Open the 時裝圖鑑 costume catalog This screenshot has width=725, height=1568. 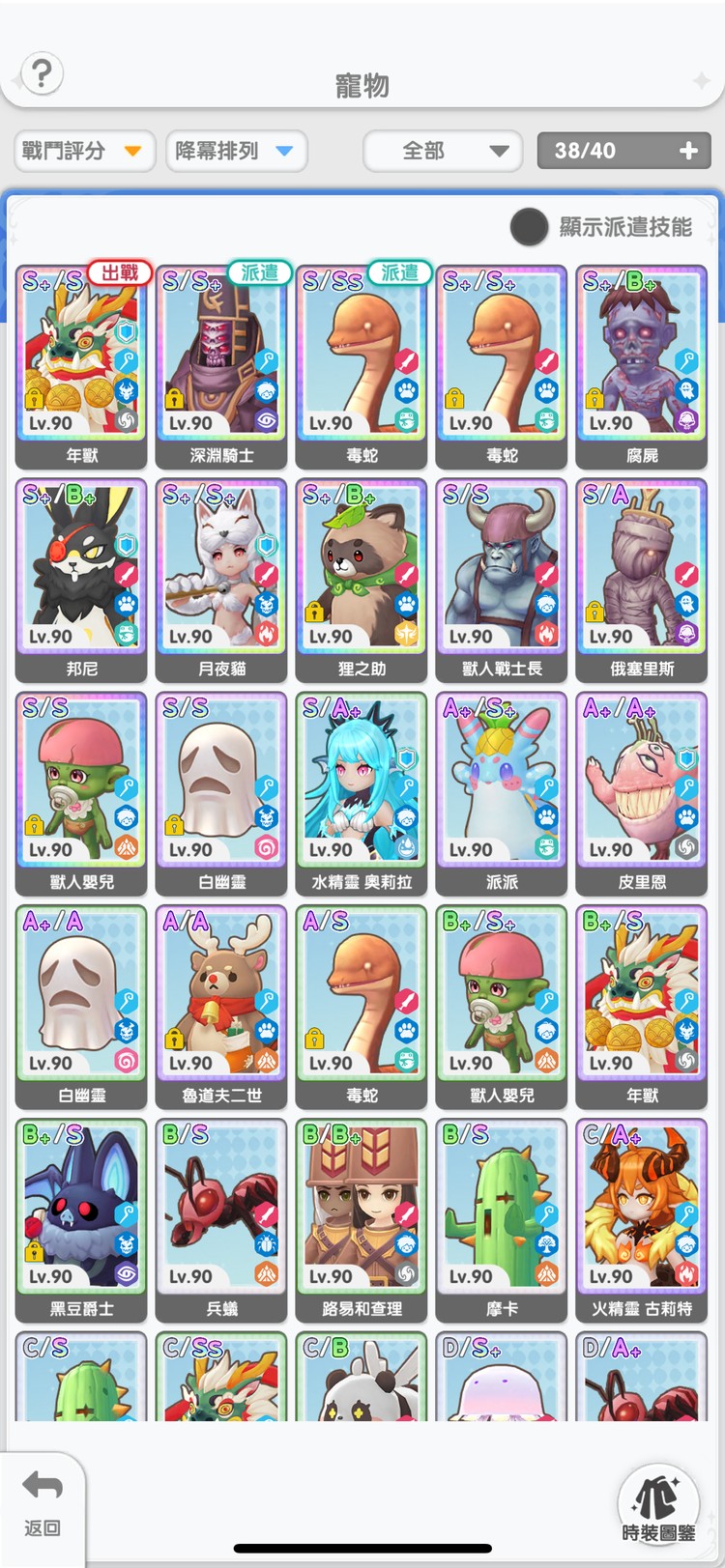coord(658,1505)
